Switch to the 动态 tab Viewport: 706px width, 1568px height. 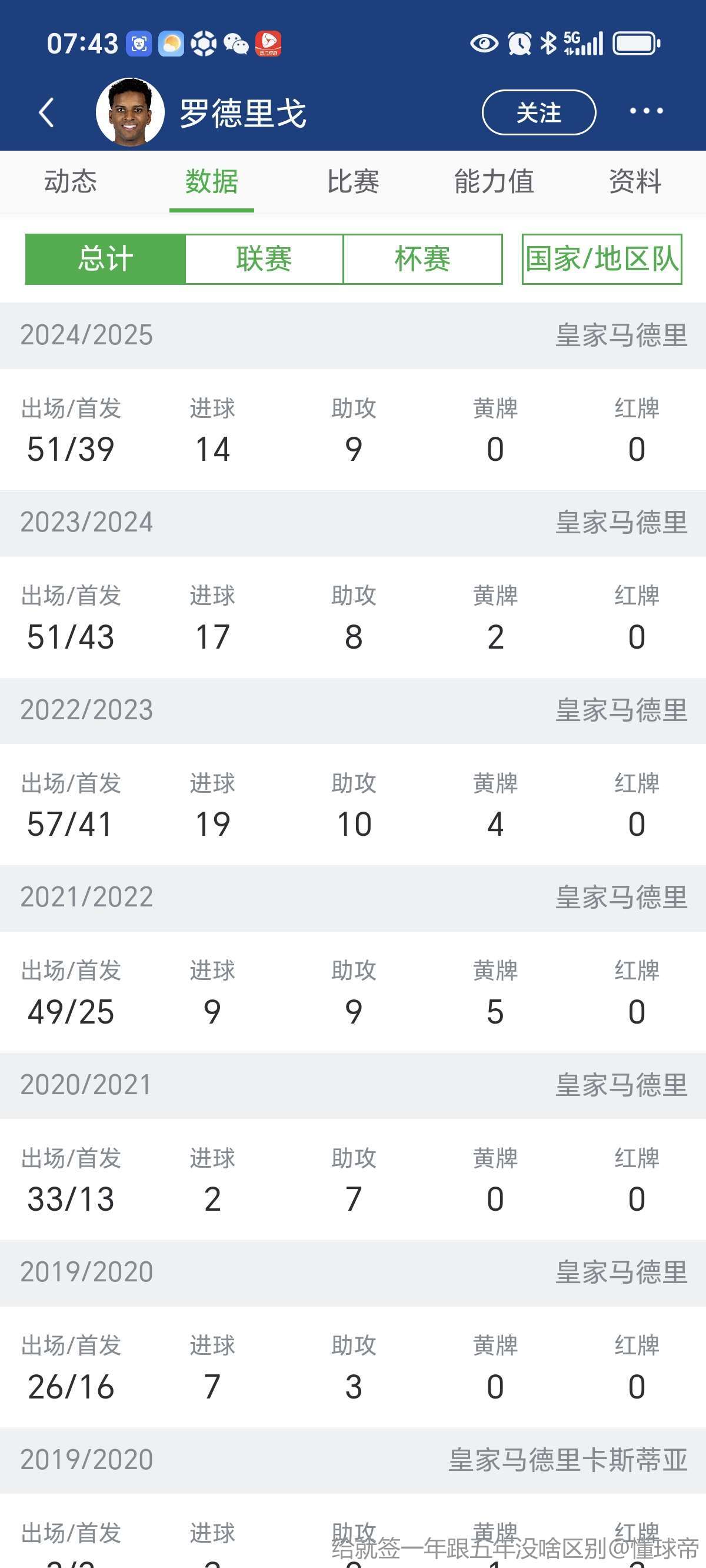pyautogui.click(x=71, y=181)
